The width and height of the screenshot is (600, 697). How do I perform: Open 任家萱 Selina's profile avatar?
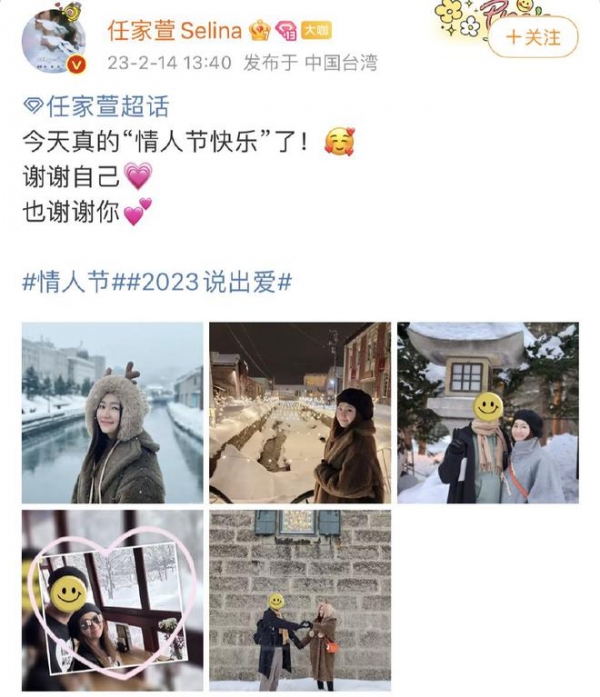[53, 40]
